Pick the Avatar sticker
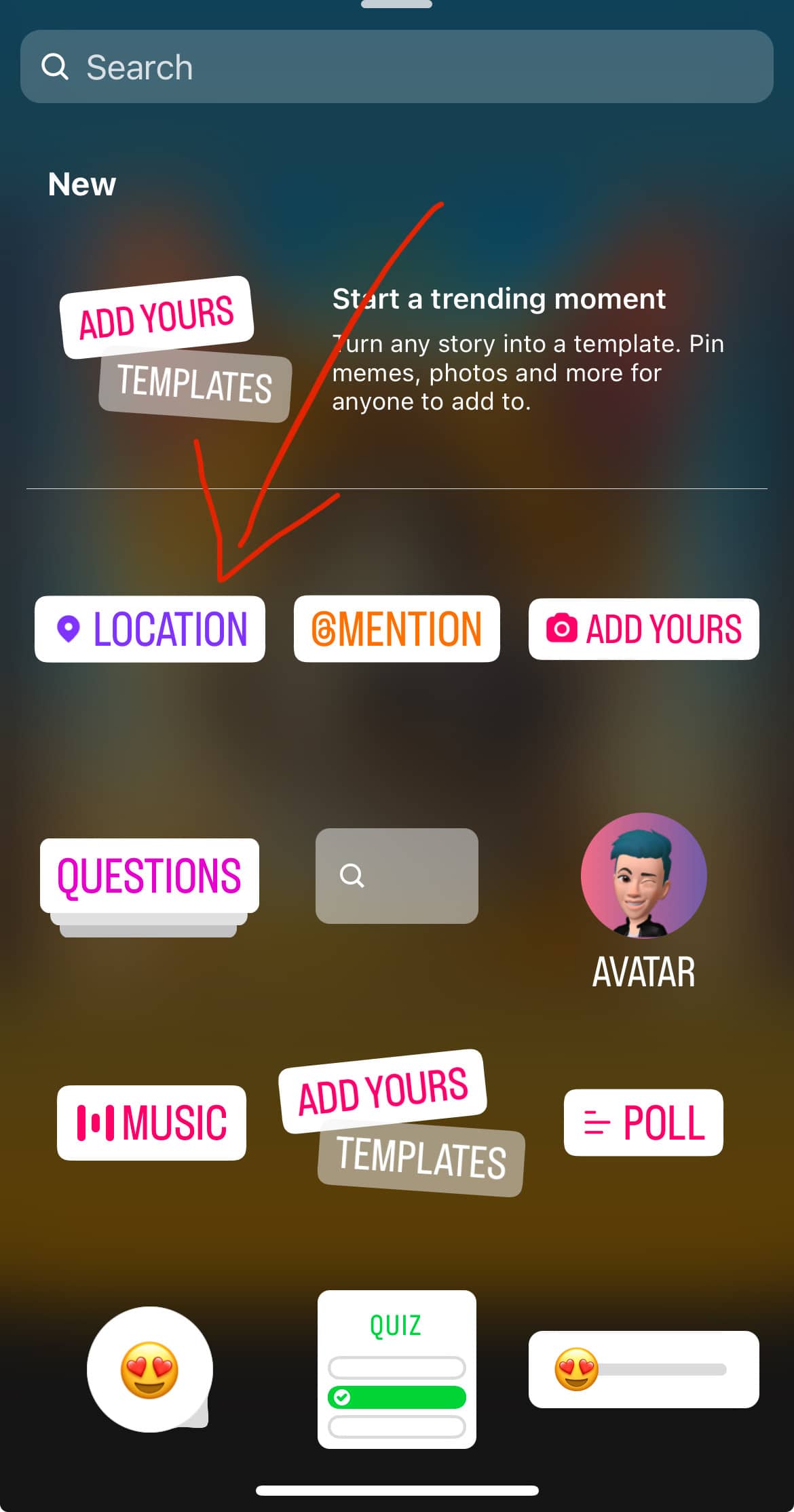This screenshot has height=1512, width=794. click(643, 899)
